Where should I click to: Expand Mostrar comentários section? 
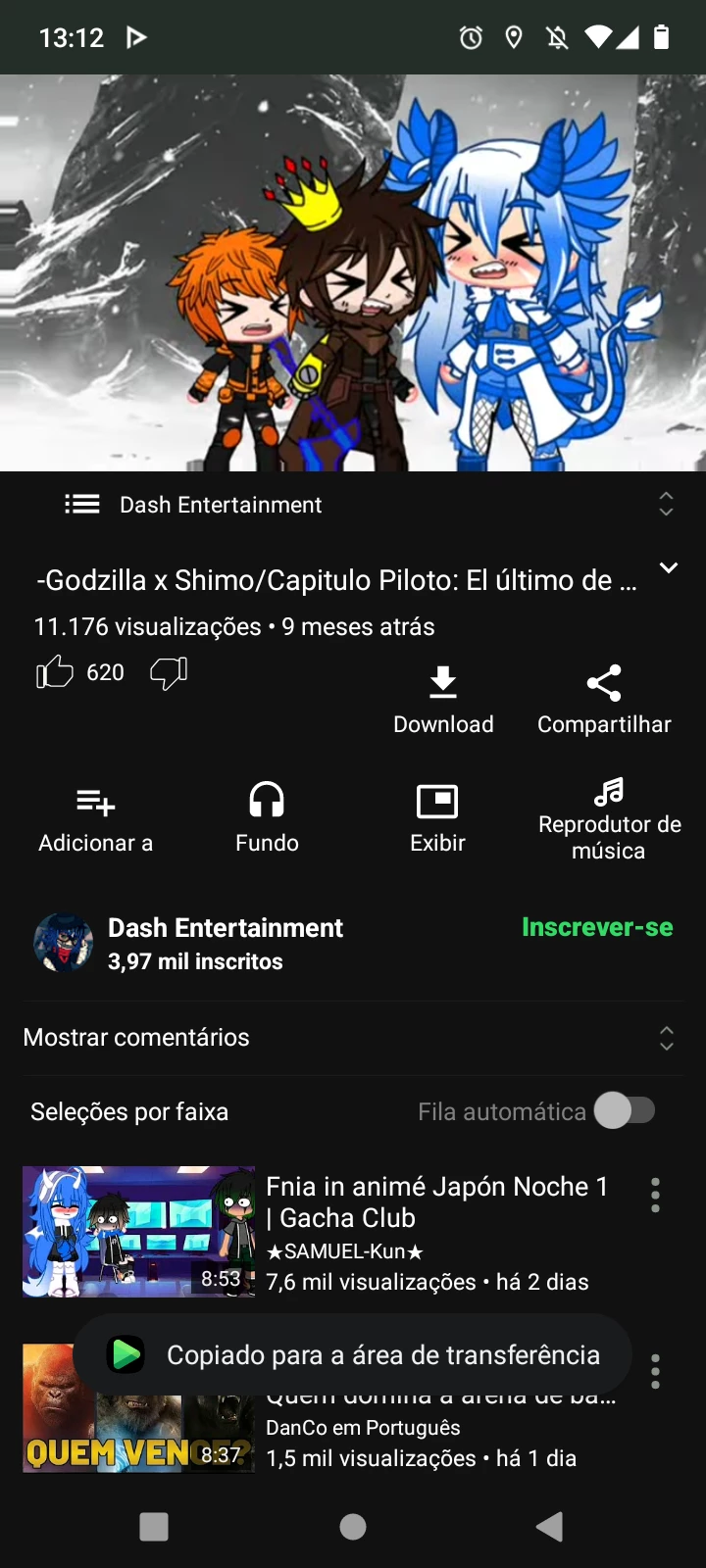coord(343,1037)
